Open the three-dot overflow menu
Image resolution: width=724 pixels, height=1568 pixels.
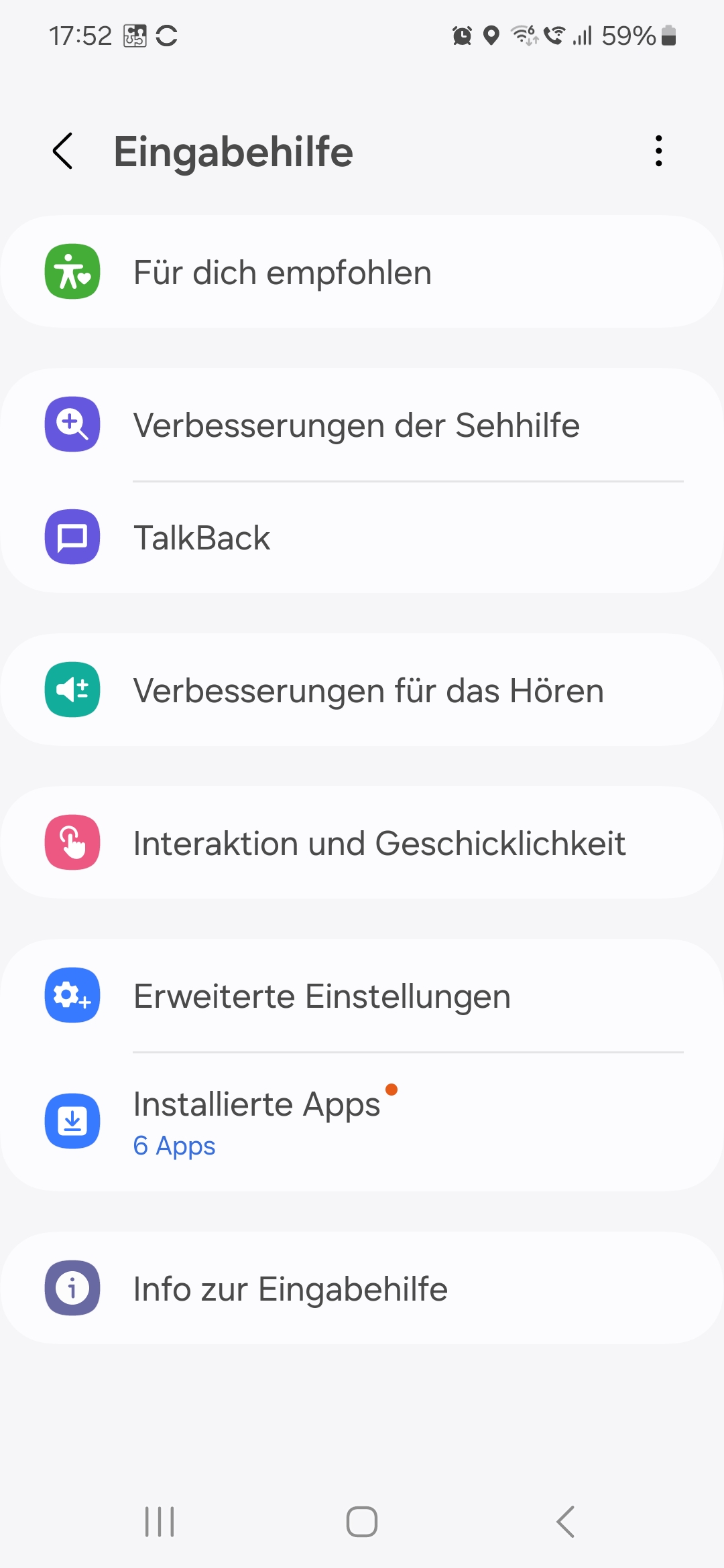click(658, 151)
